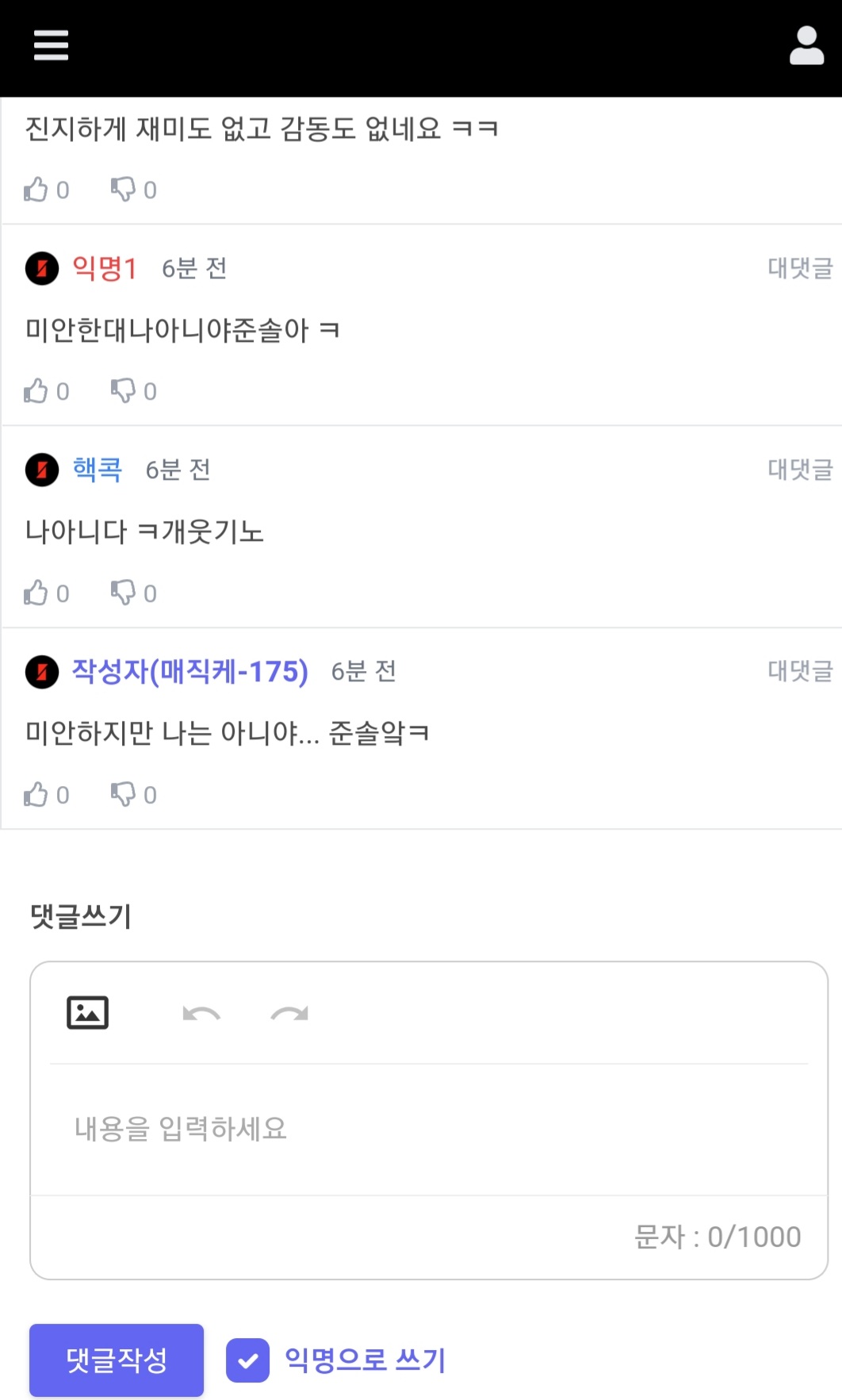Dislike the 작성자(매직케-175) comment
Image resolution: width=842 pixels, height=1400 pixels.
[123, 794]
